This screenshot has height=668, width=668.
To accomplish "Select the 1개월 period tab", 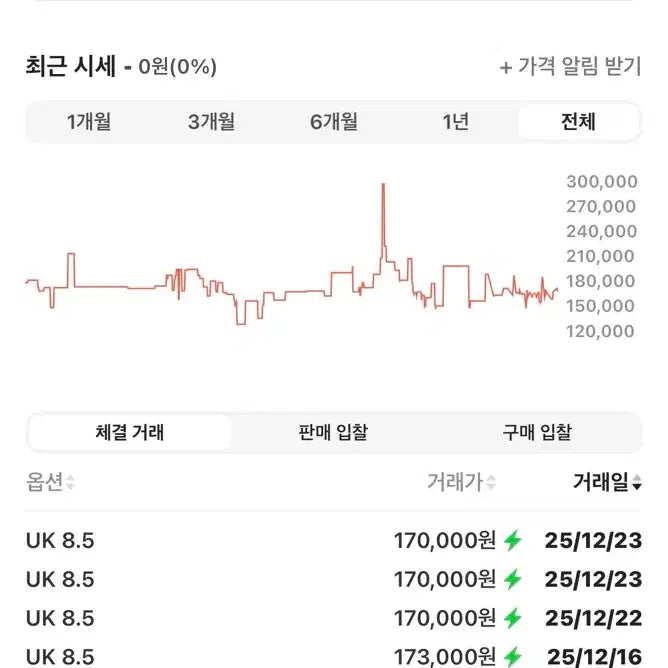I will point(89,122).
